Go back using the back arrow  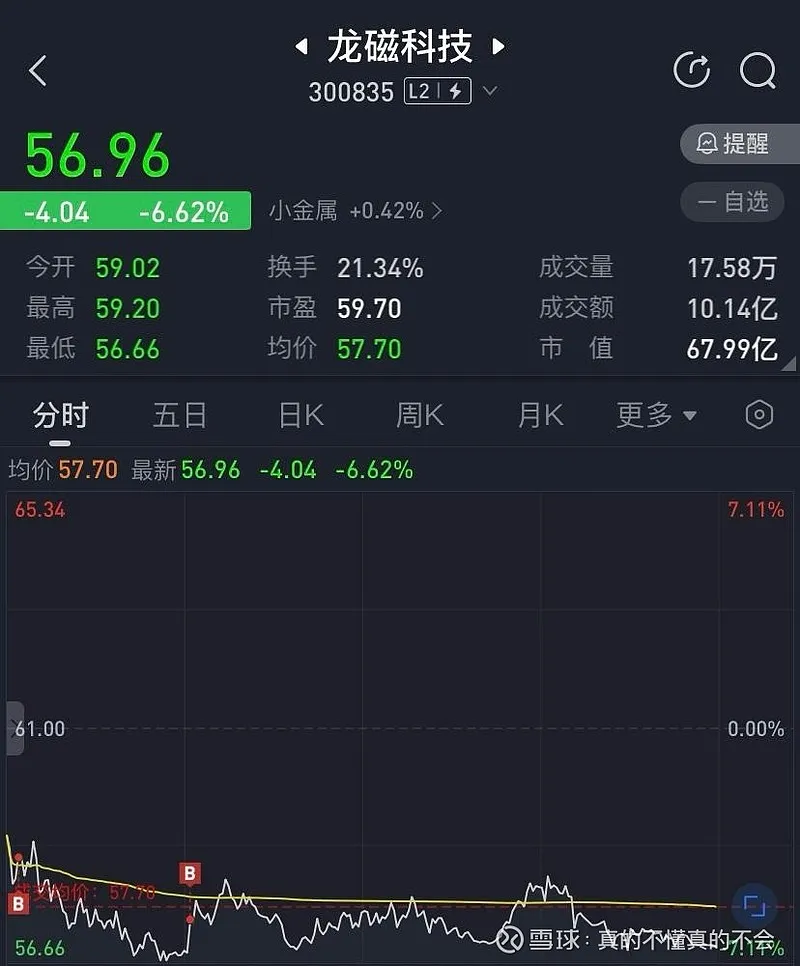tap(38, 71)
